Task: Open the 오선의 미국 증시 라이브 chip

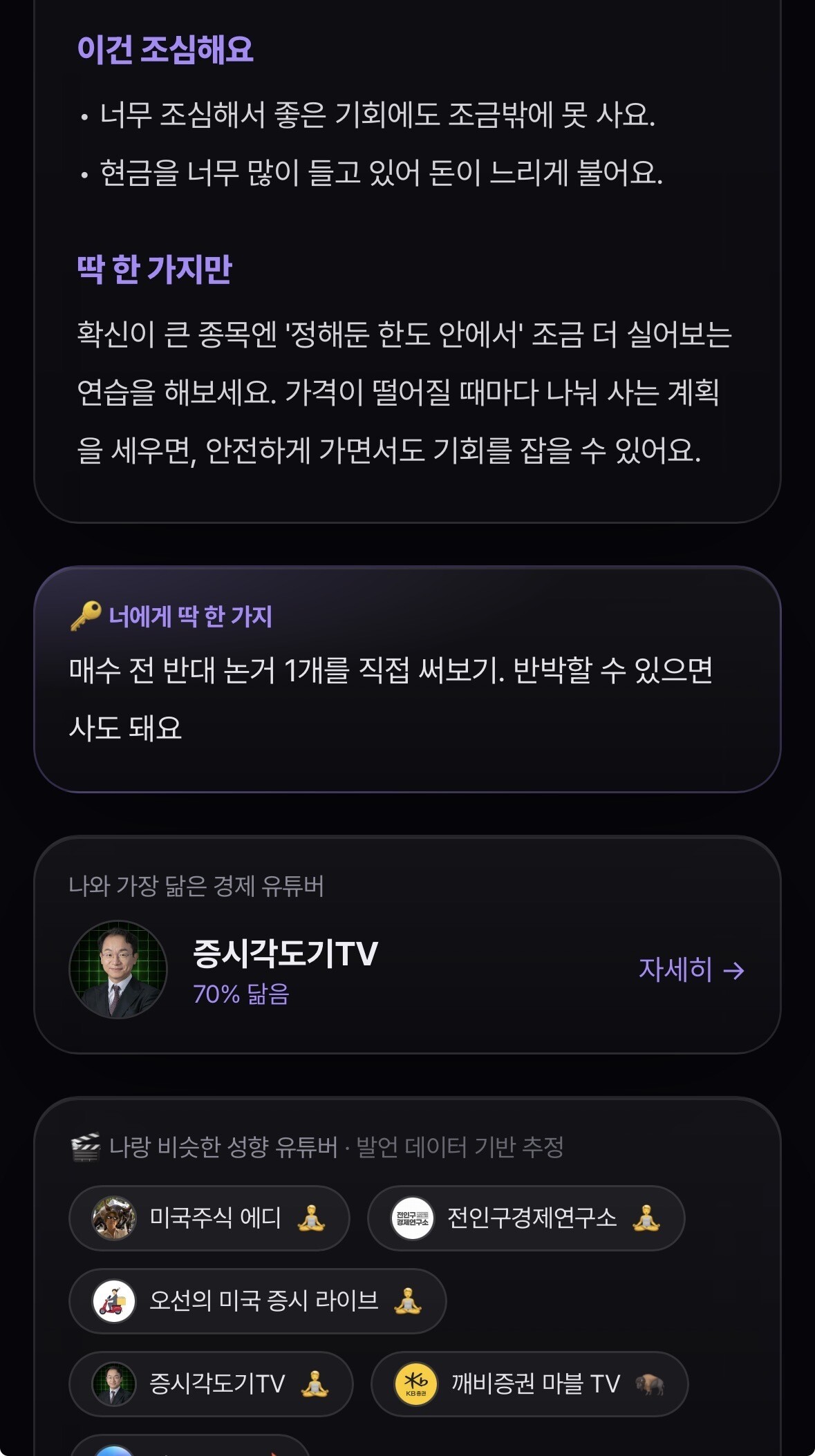Action: click(258, 1301)
